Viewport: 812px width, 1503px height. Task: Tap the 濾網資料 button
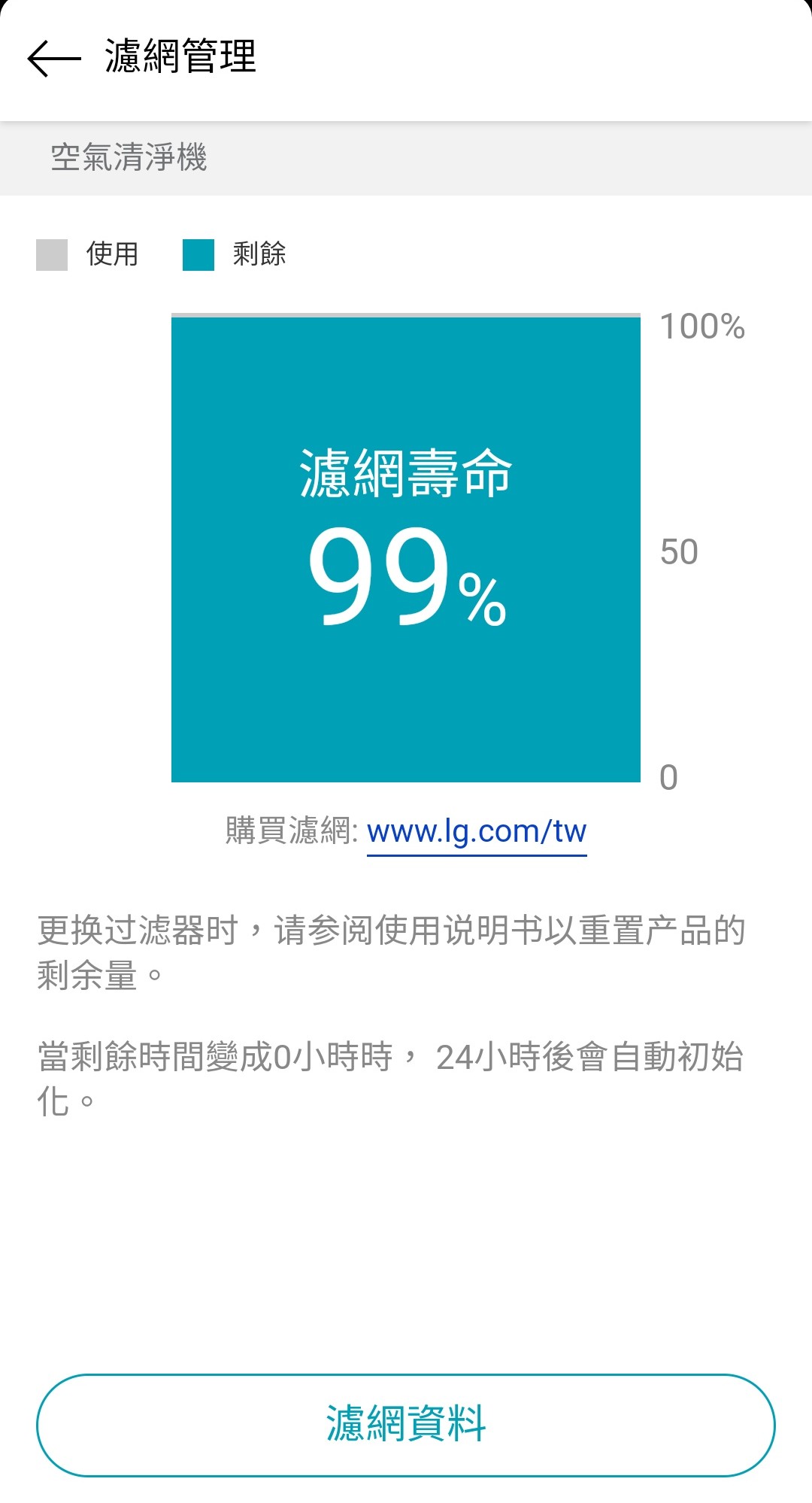[x=406, y=1425]
